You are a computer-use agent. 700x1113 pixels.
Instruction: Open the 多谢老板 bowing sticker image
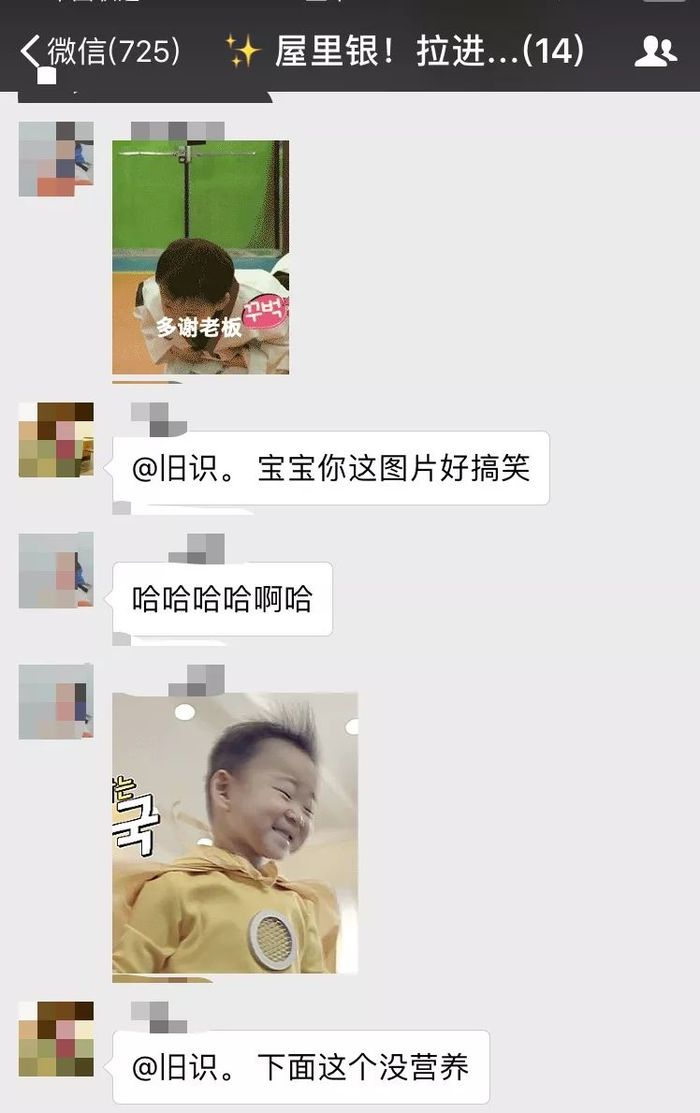tap(200, 257)
